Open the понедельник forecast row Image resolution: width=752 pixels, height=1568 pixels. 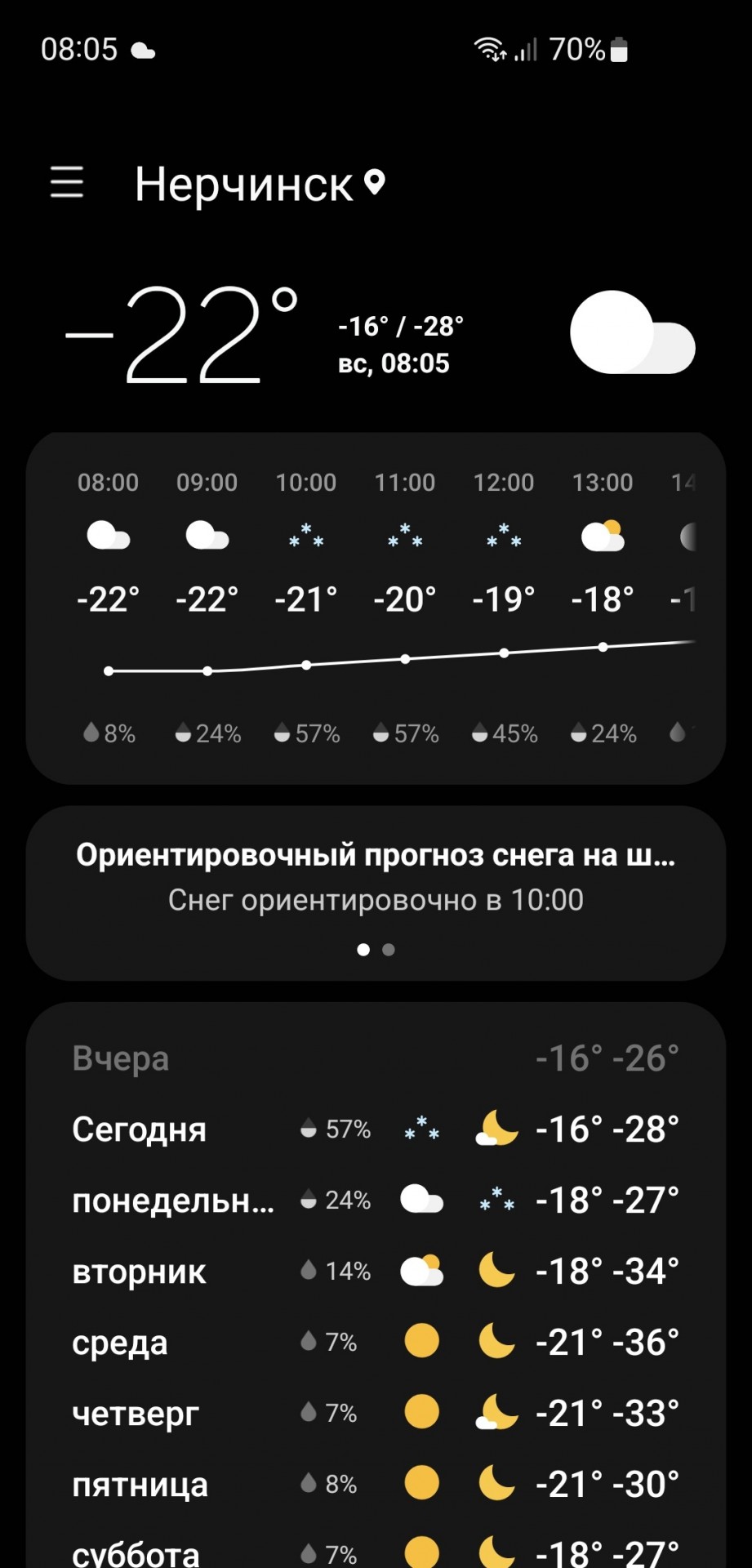(376, 1200)
